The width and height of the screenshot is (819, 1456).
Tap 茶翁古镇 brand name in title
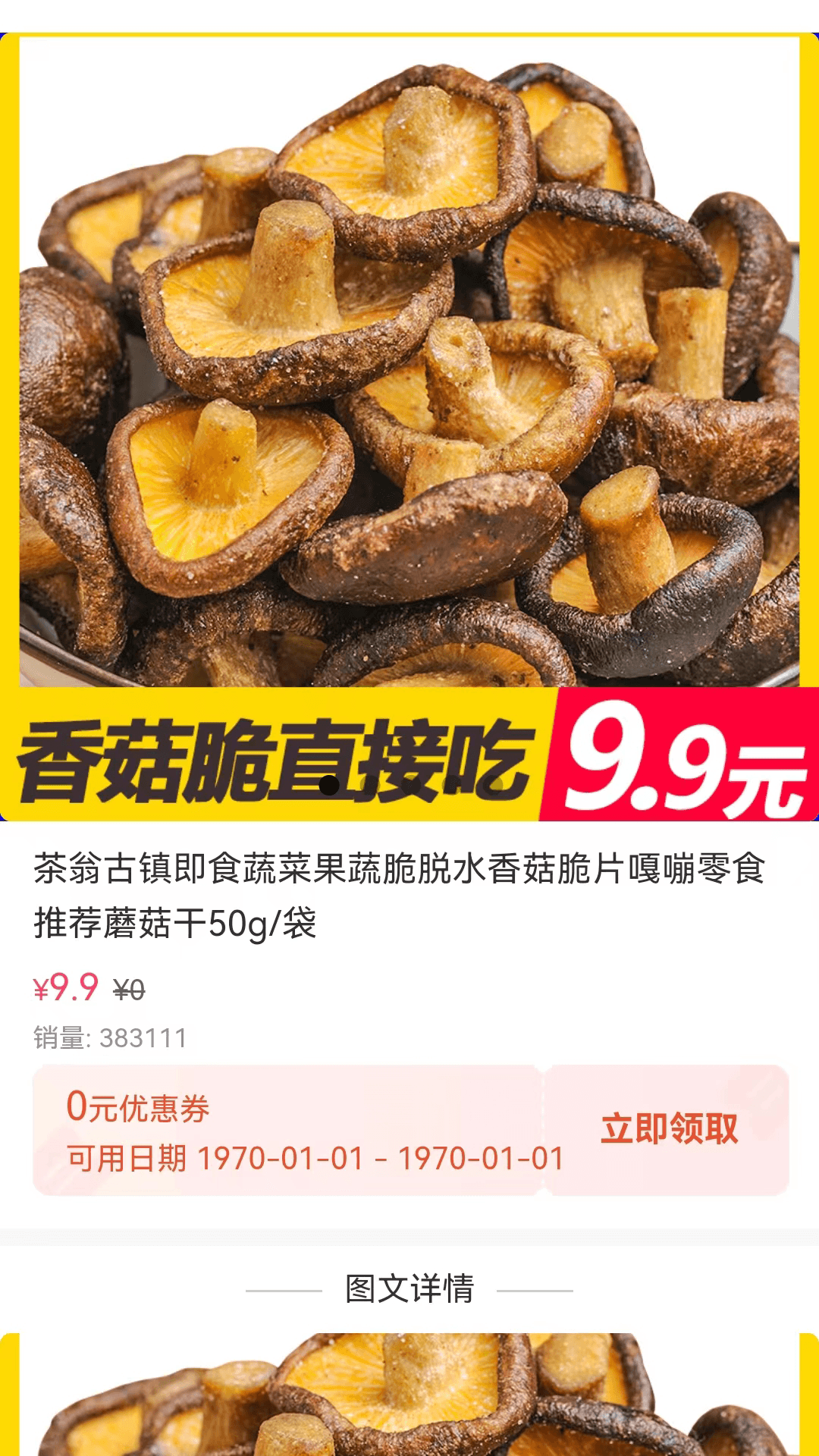coord(83,872)
